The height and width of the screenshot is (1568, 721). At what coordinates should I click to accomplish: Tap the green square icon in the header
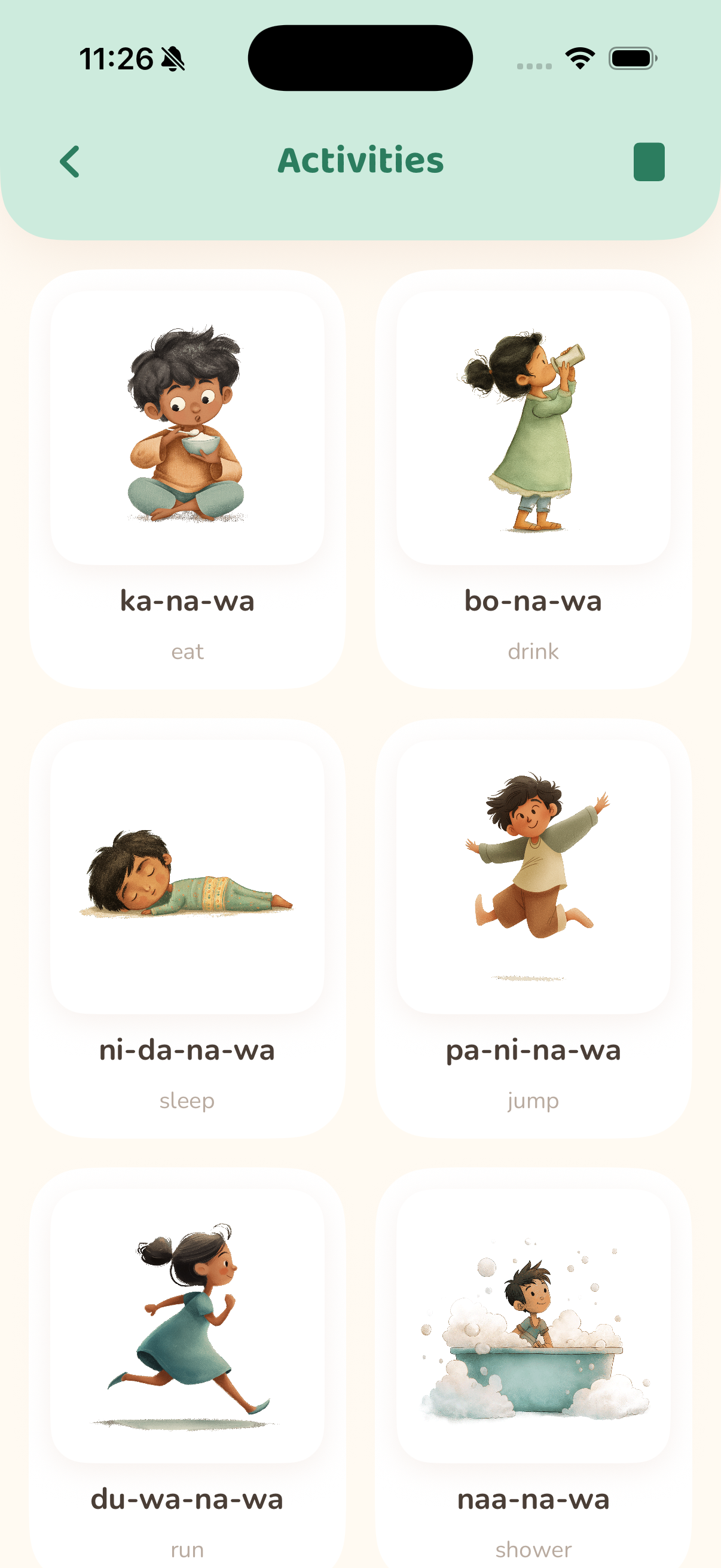coord(649,161)
